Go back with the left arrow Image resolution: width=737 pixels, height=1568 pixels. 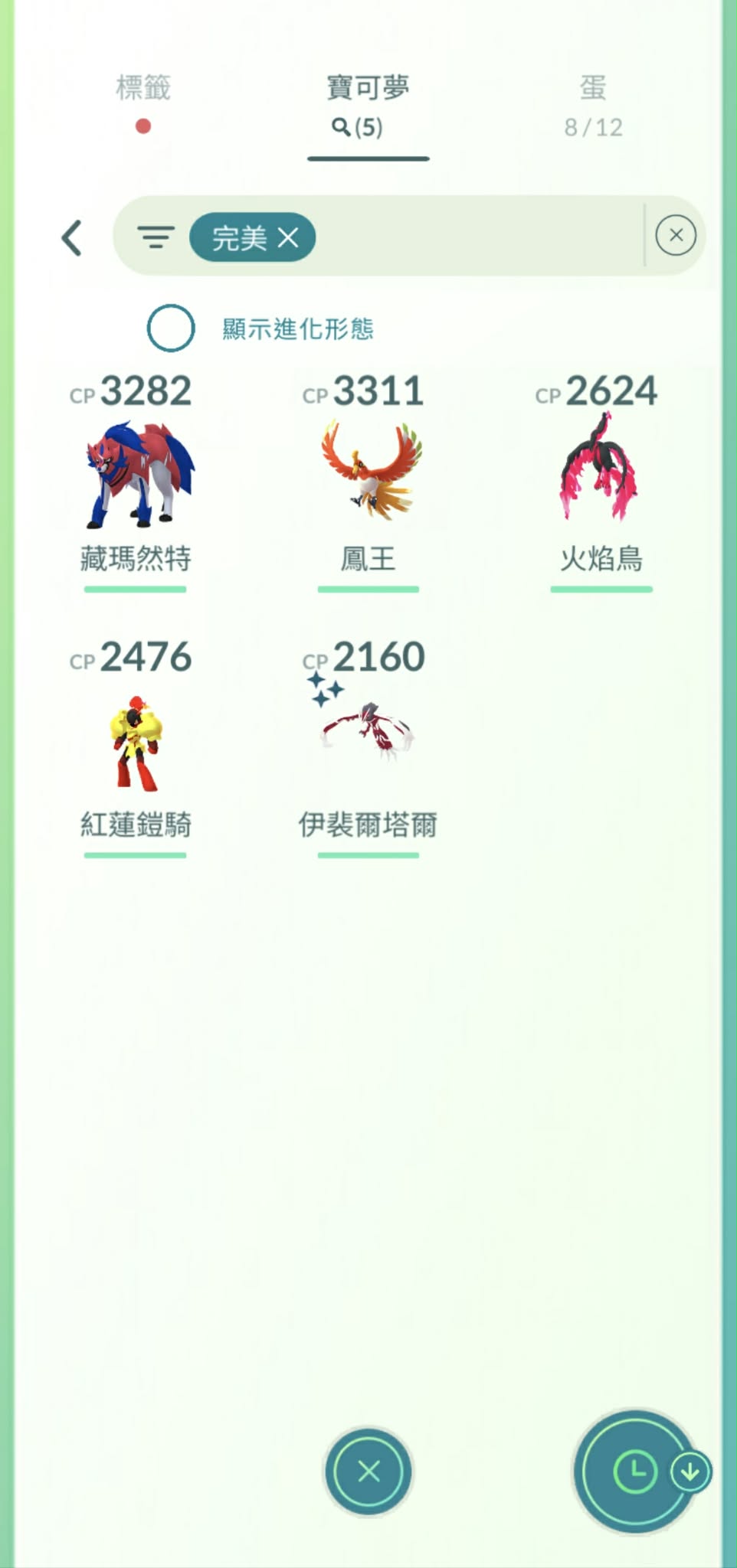click(71, 238)
